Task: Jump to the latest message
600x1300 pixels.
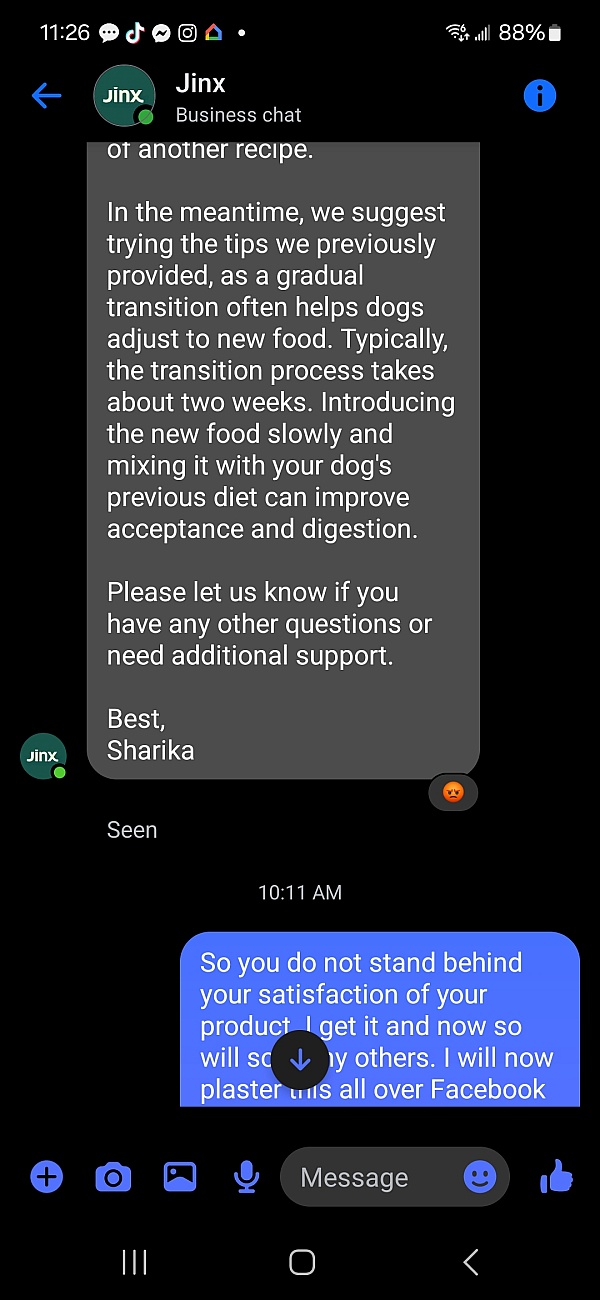Action: [300, 1060]
